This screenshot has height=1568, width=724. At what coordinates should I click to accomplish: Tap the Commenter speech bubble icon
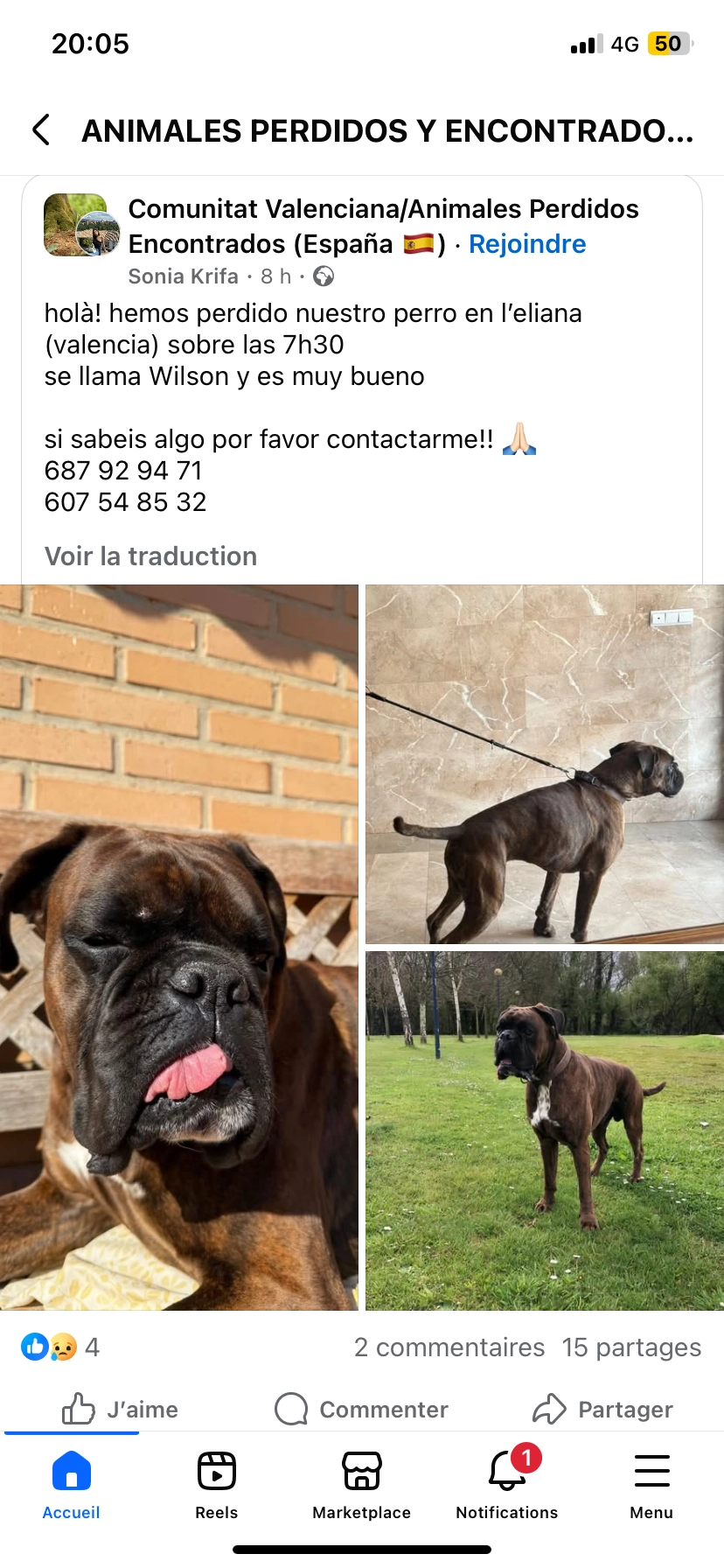coord(290,1409)
